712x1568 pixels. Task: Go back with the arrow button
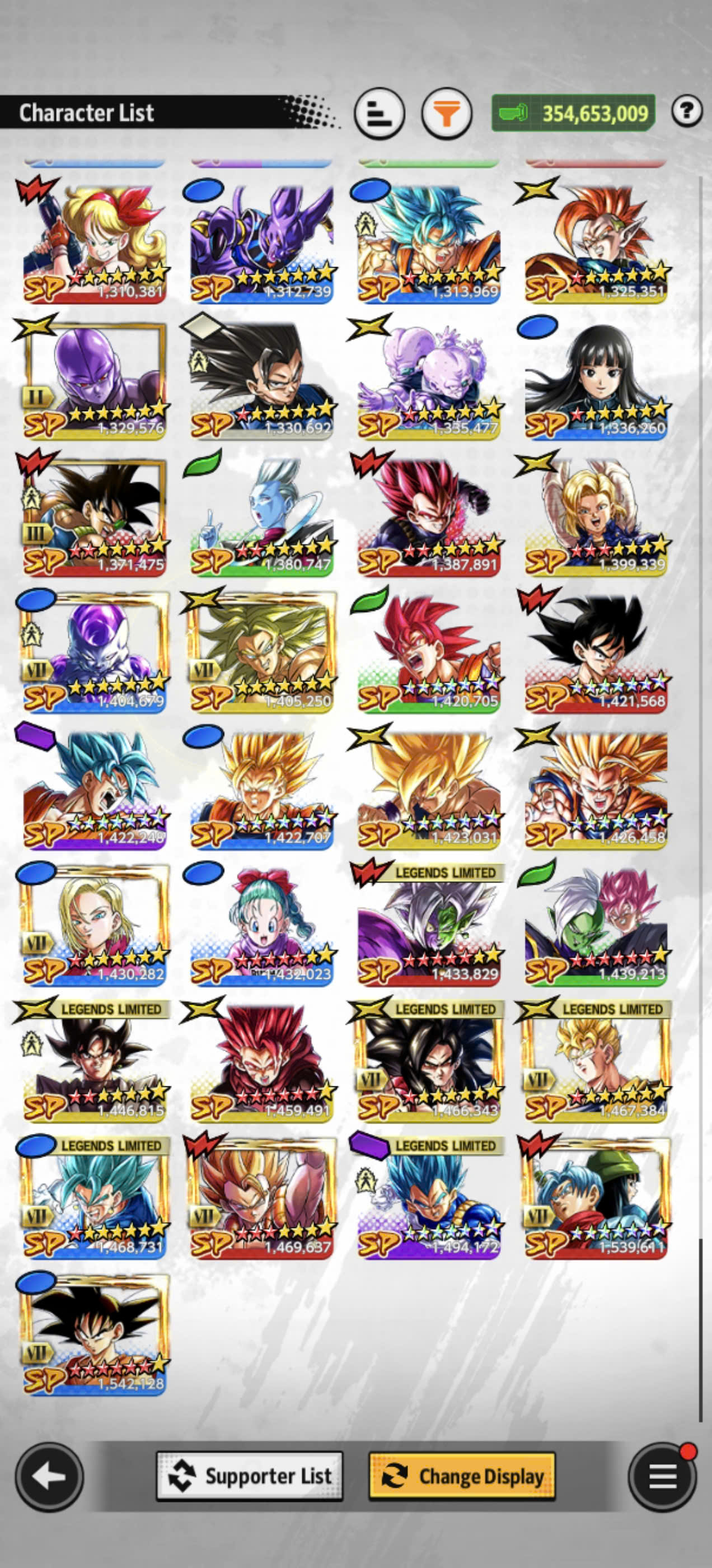click(x=49, y=1476)
